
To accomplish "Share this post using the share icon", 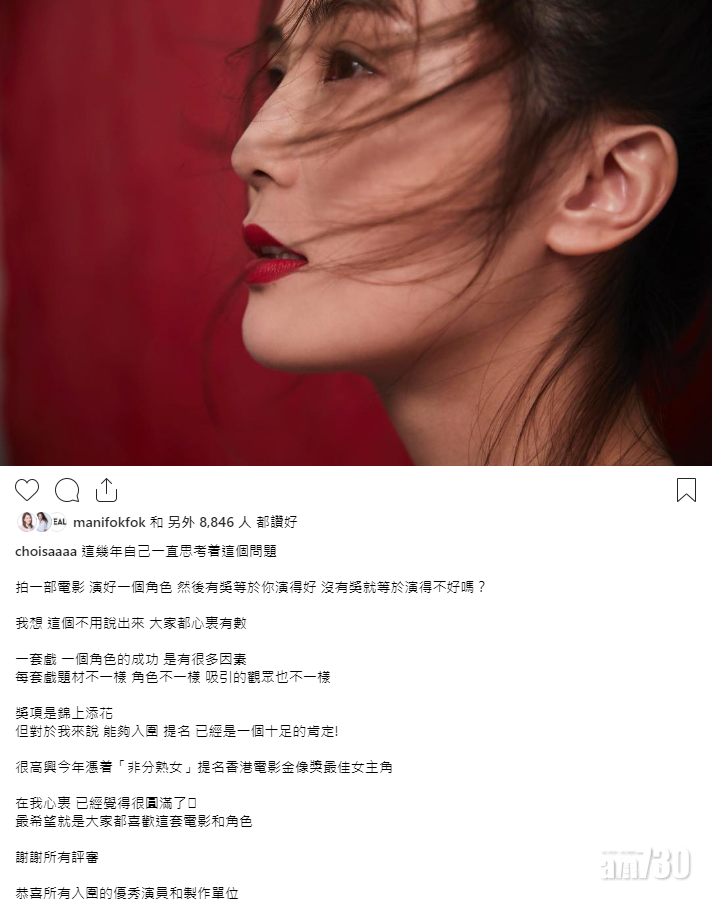I will (106, 490).
